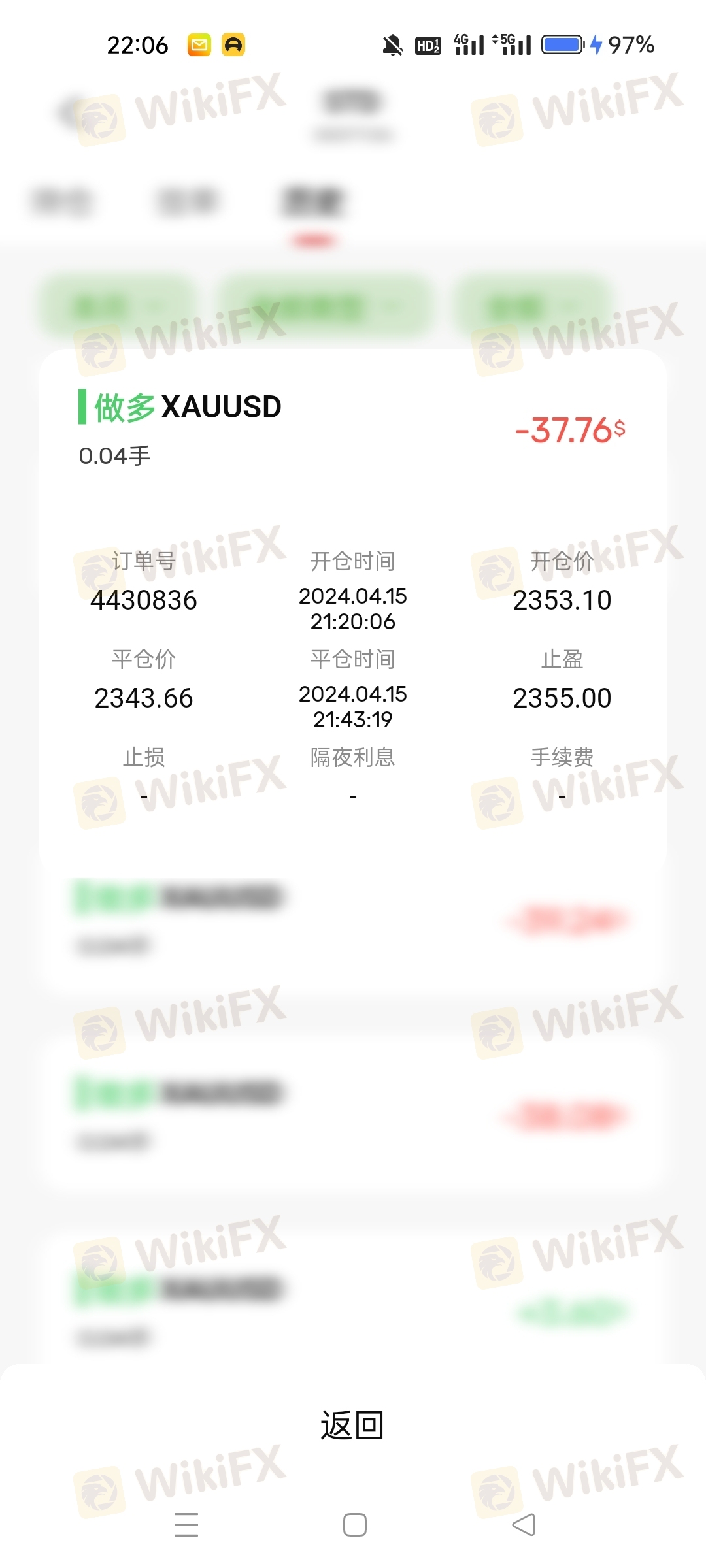
Task: Tap the 返回 button
Action: [x=352, y=1425]
